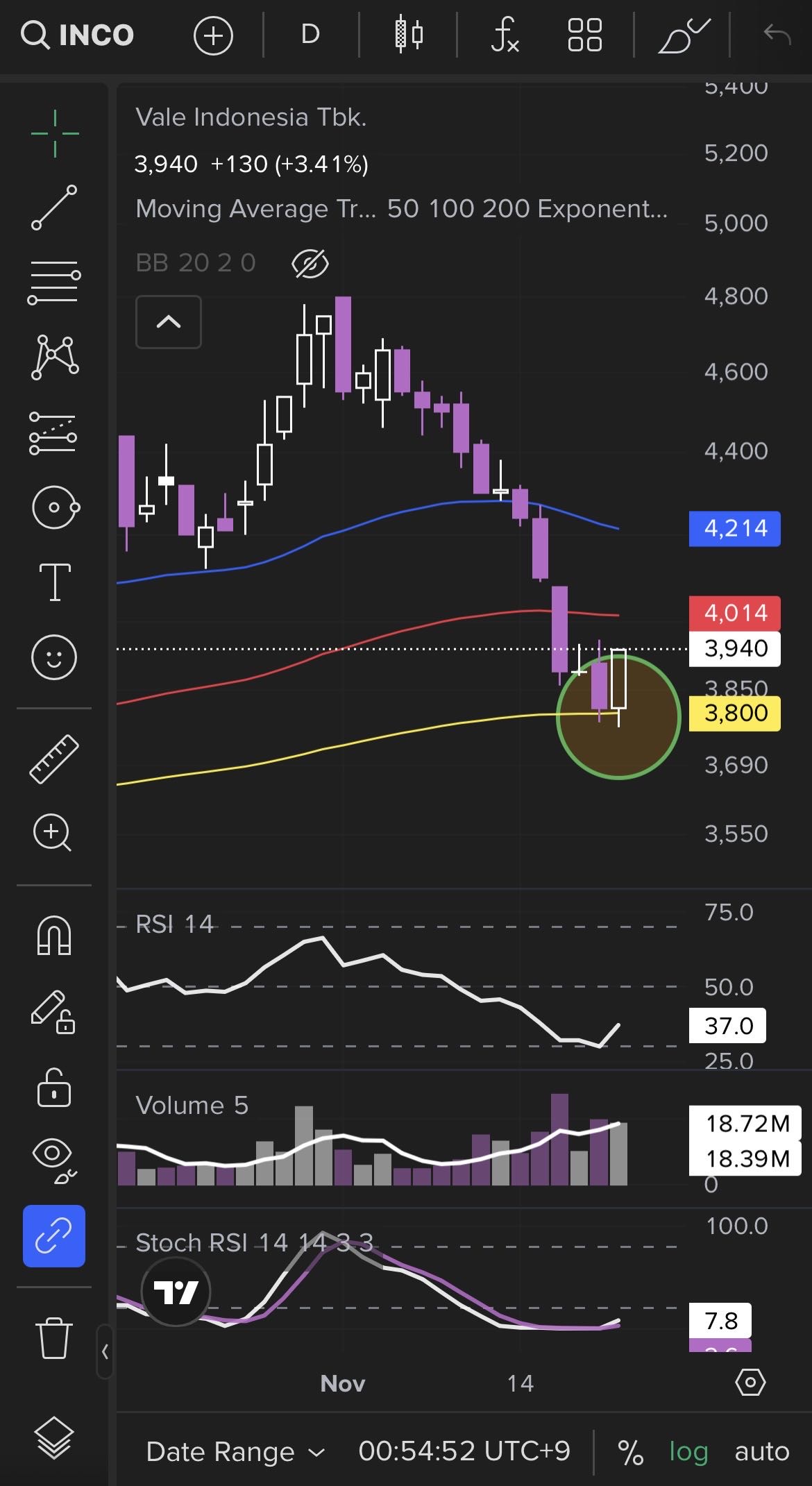
Task: Select the crosshair cursor tool
Action: click(55, 133)
